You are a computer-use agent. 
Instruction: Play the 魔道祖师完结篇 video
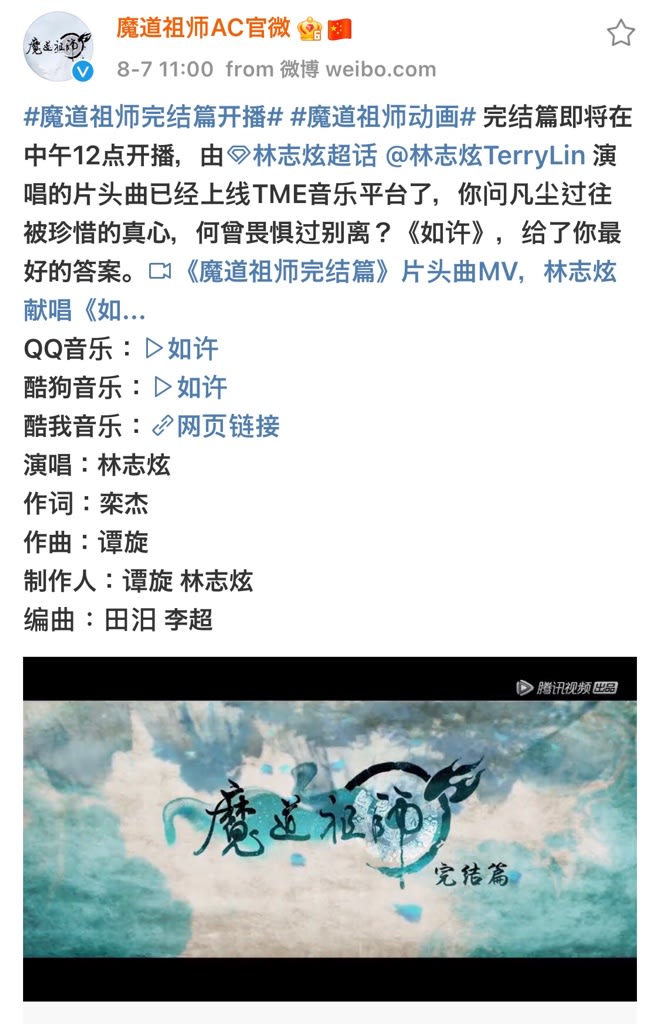[x=330, y=828]
